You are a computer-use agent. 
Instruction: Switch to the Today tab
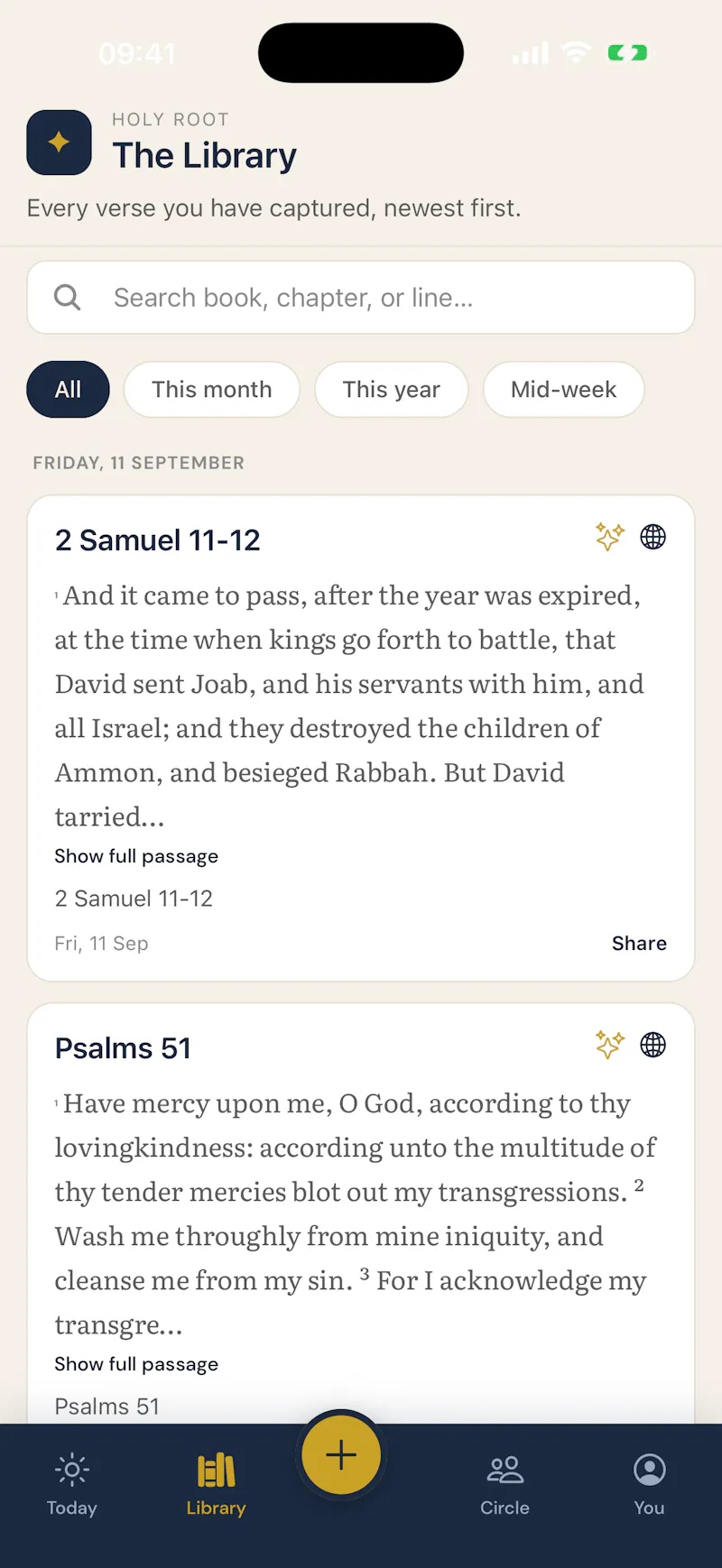[x=72, y=1484]
